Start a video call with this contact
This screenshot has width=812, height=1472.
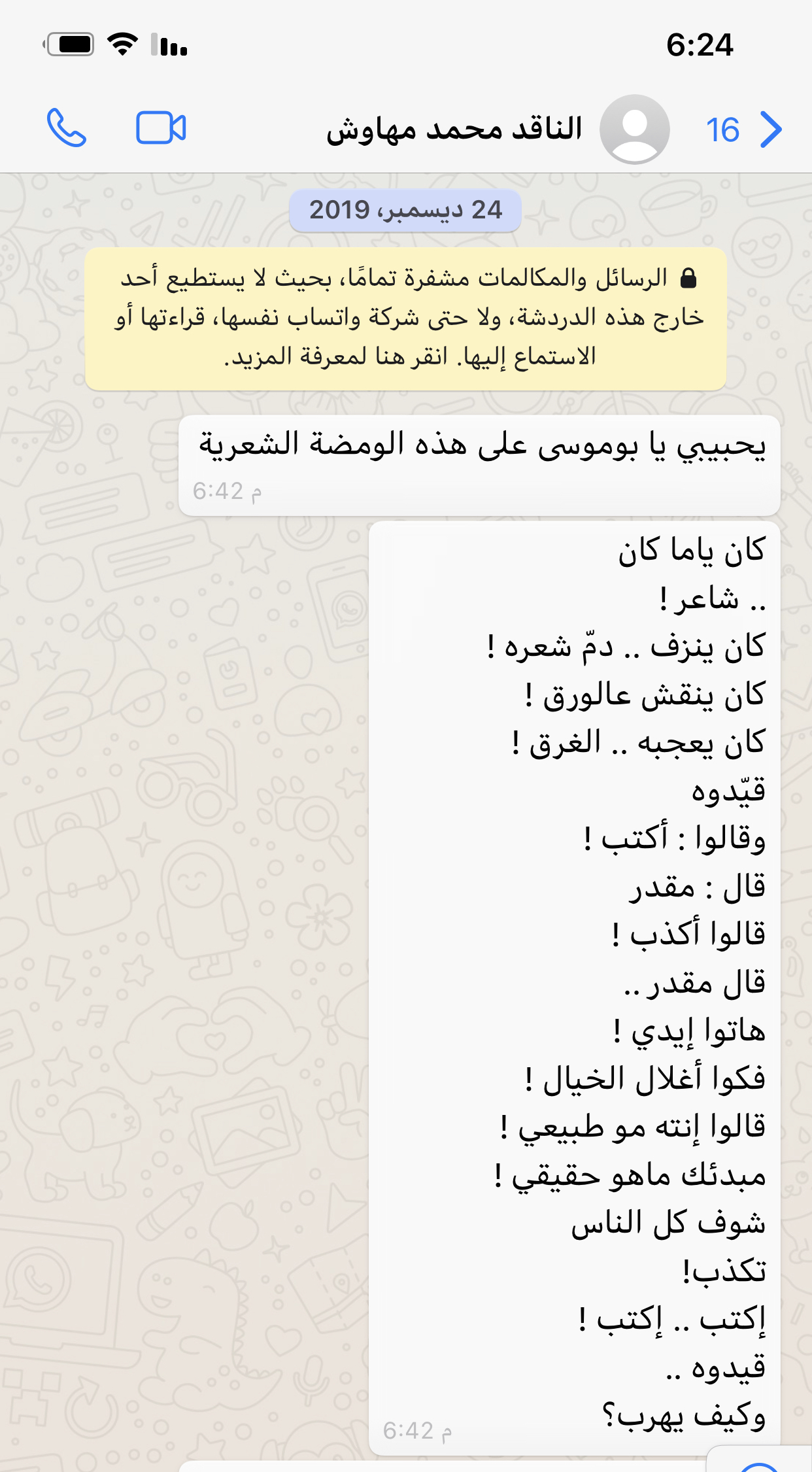[161, 128]
